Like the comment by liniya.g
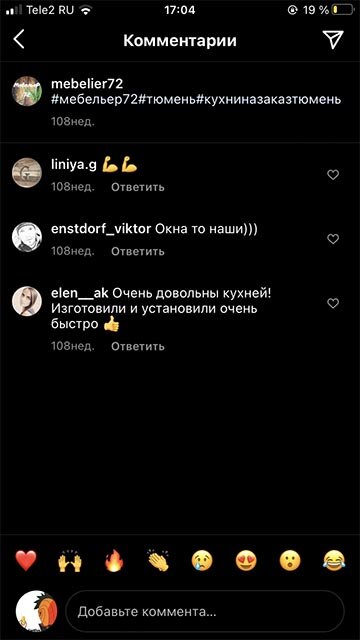The image size is (360, 640). [333, 175]
